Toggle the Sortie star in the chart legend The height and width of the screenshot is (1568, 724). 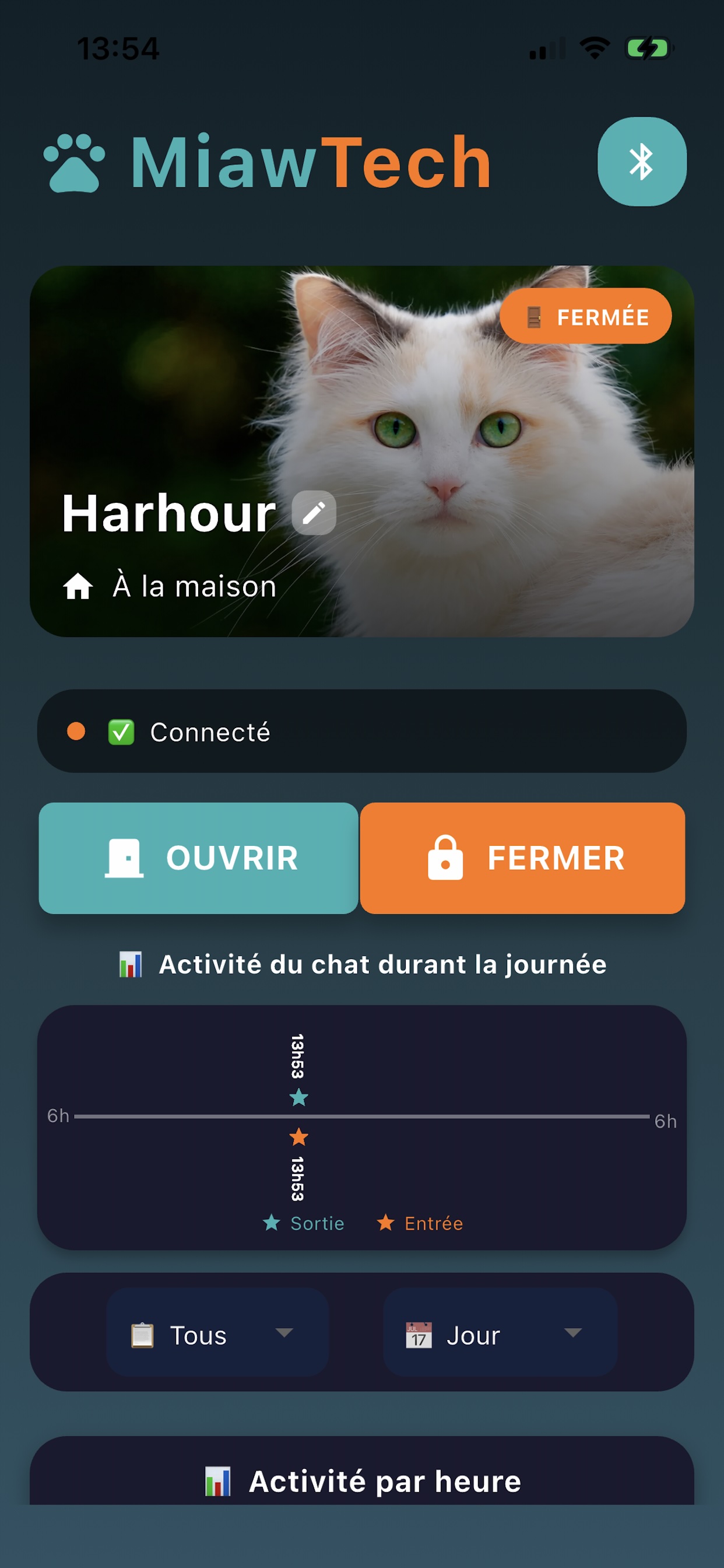(x=270, y=1223)
